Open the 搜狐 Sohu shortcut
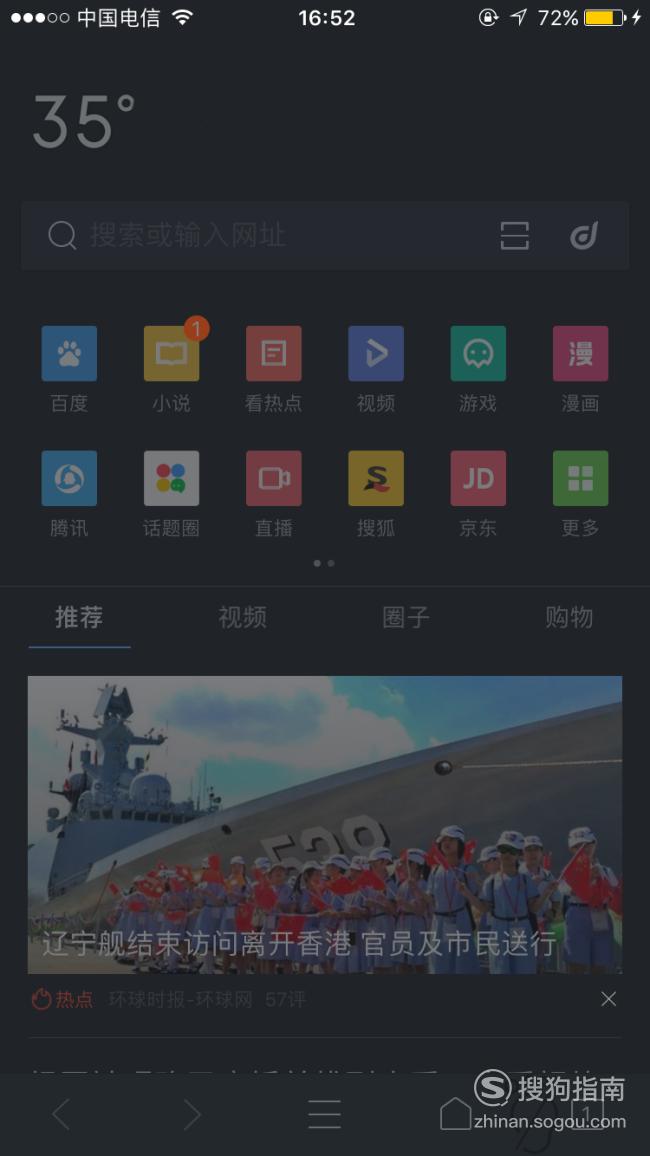Image resolution: width=650 pixels, height=1156 pixels. (376, 493)
